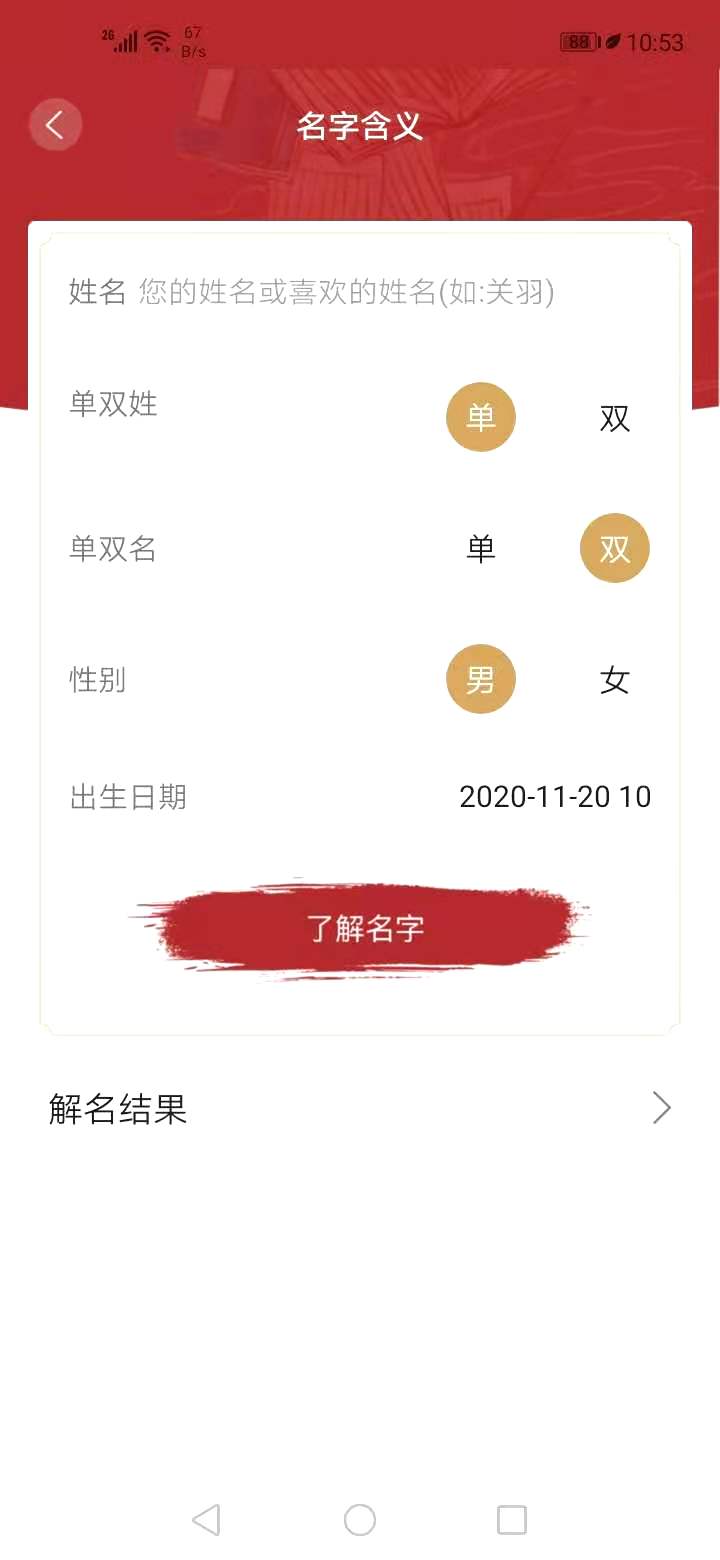
Task: Select 女 as the gender
Action: click(x=614, y=680)
